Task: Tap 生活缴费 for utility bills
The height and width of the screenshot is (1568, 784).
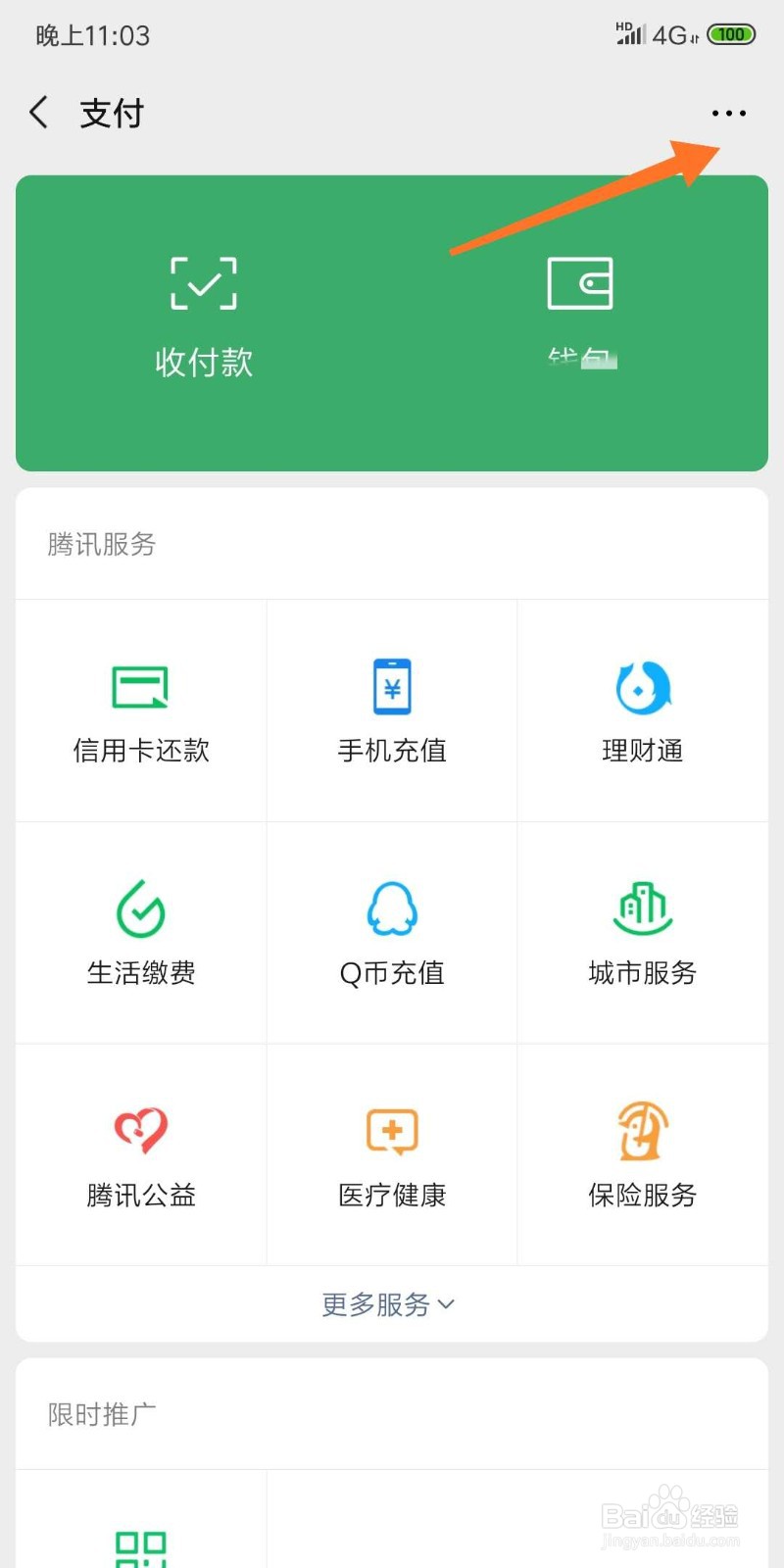Action: (141, 933)
